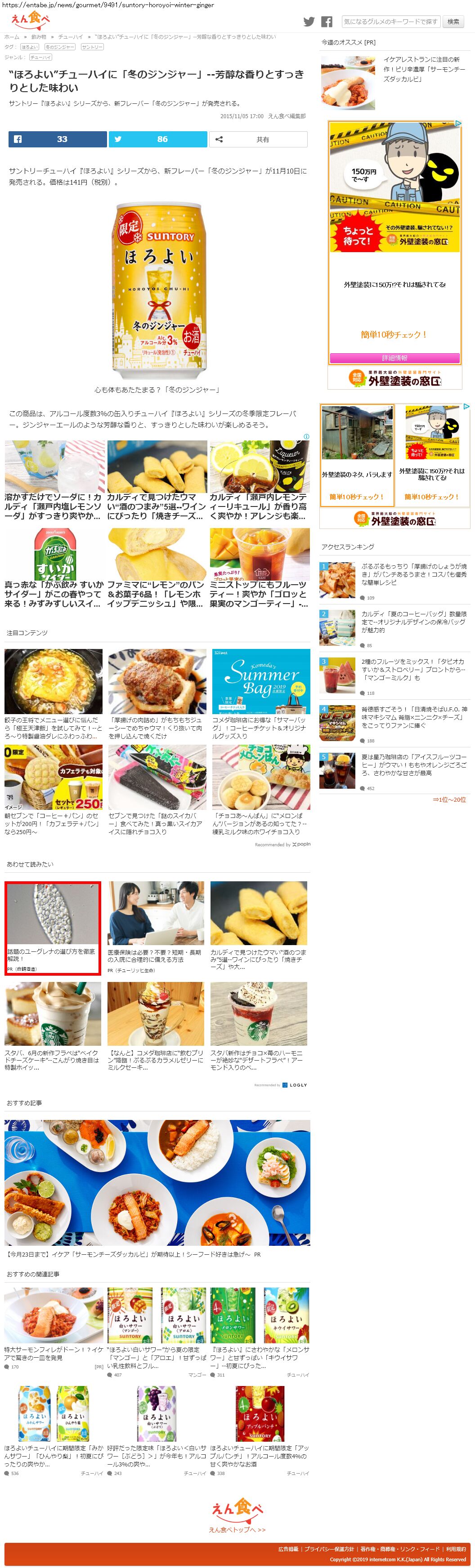Select the サントリー tag
This screenshot has width=475, height=1568.
coord(92,47)
